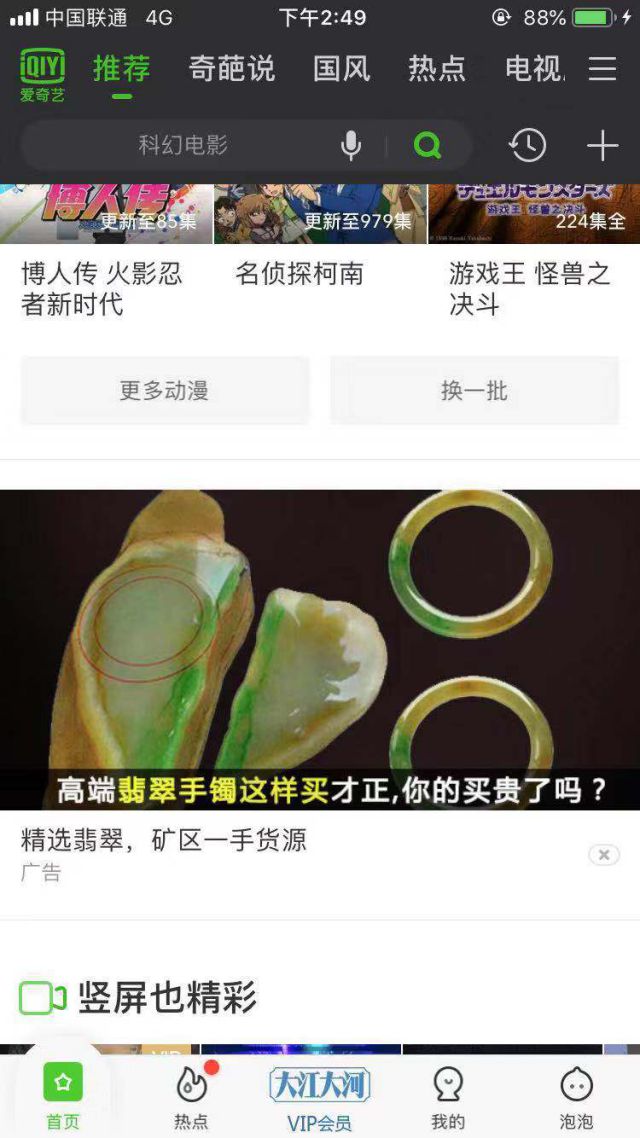Viewport: 640px width, 1138px height.
Task: Open the 翡翠手镯 jade bracelet ad
Action: [x=320, y=650]
